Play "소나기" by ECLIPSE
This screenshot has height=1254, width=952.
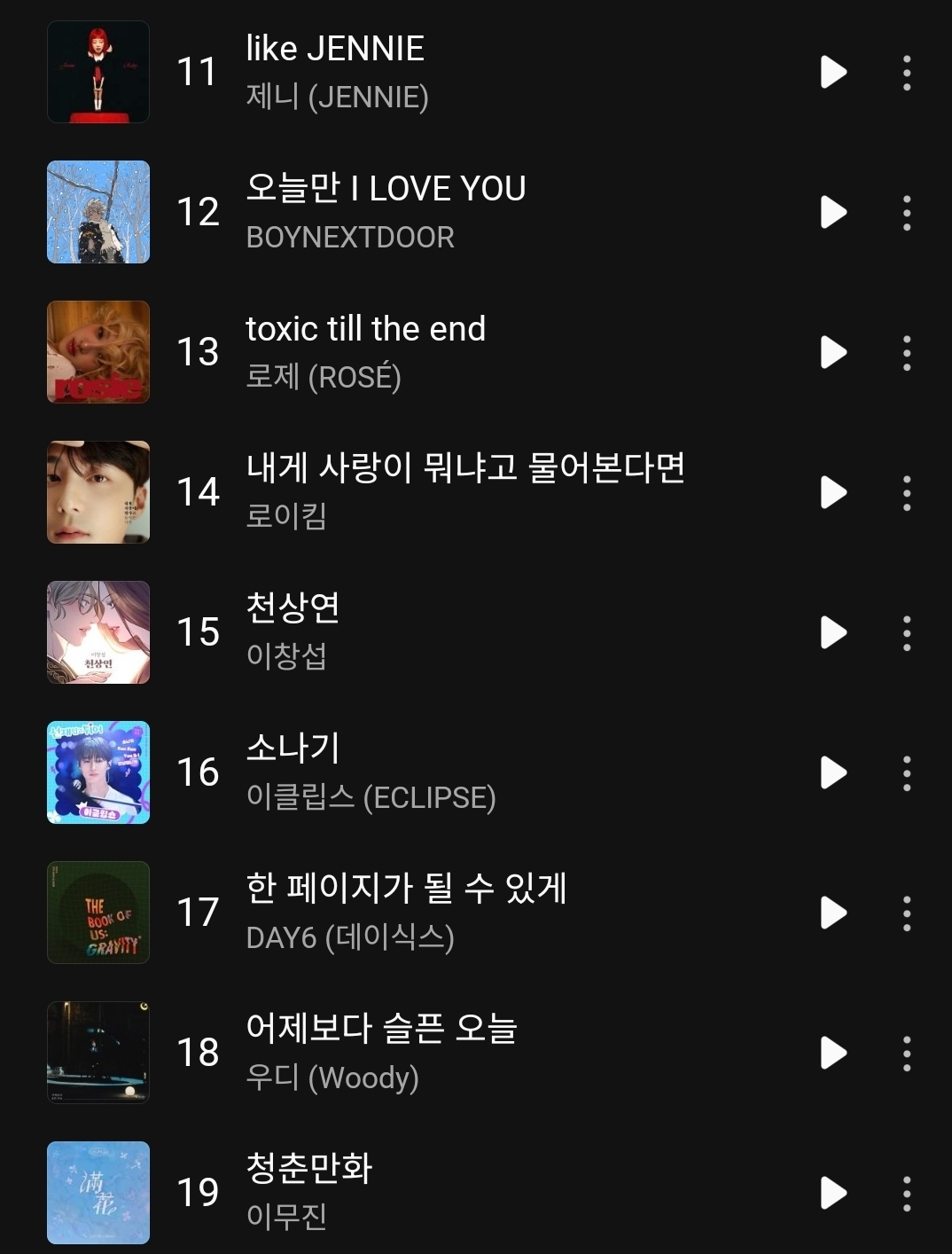pos(831,772)
